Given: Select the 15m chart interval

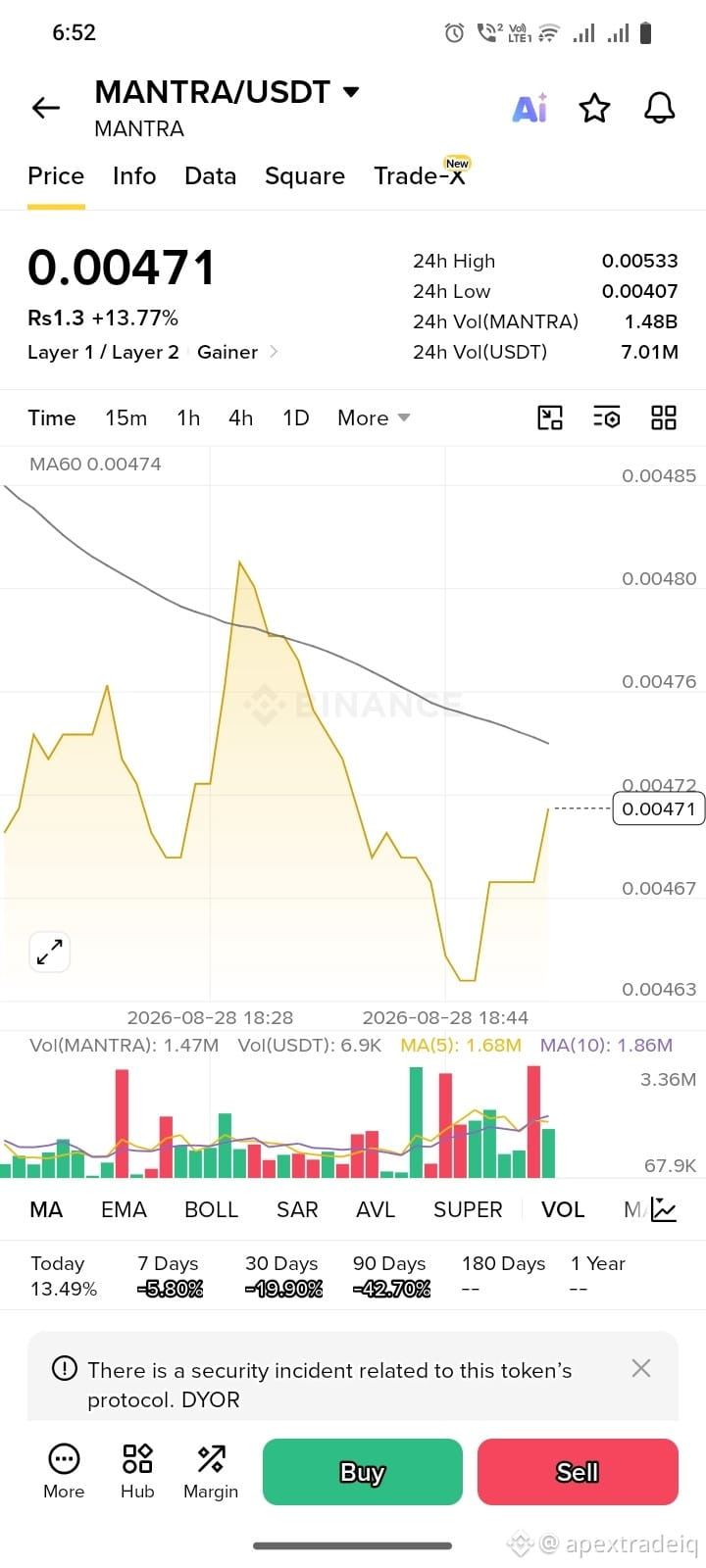Looking at the screenshot, I should point(126,417).
